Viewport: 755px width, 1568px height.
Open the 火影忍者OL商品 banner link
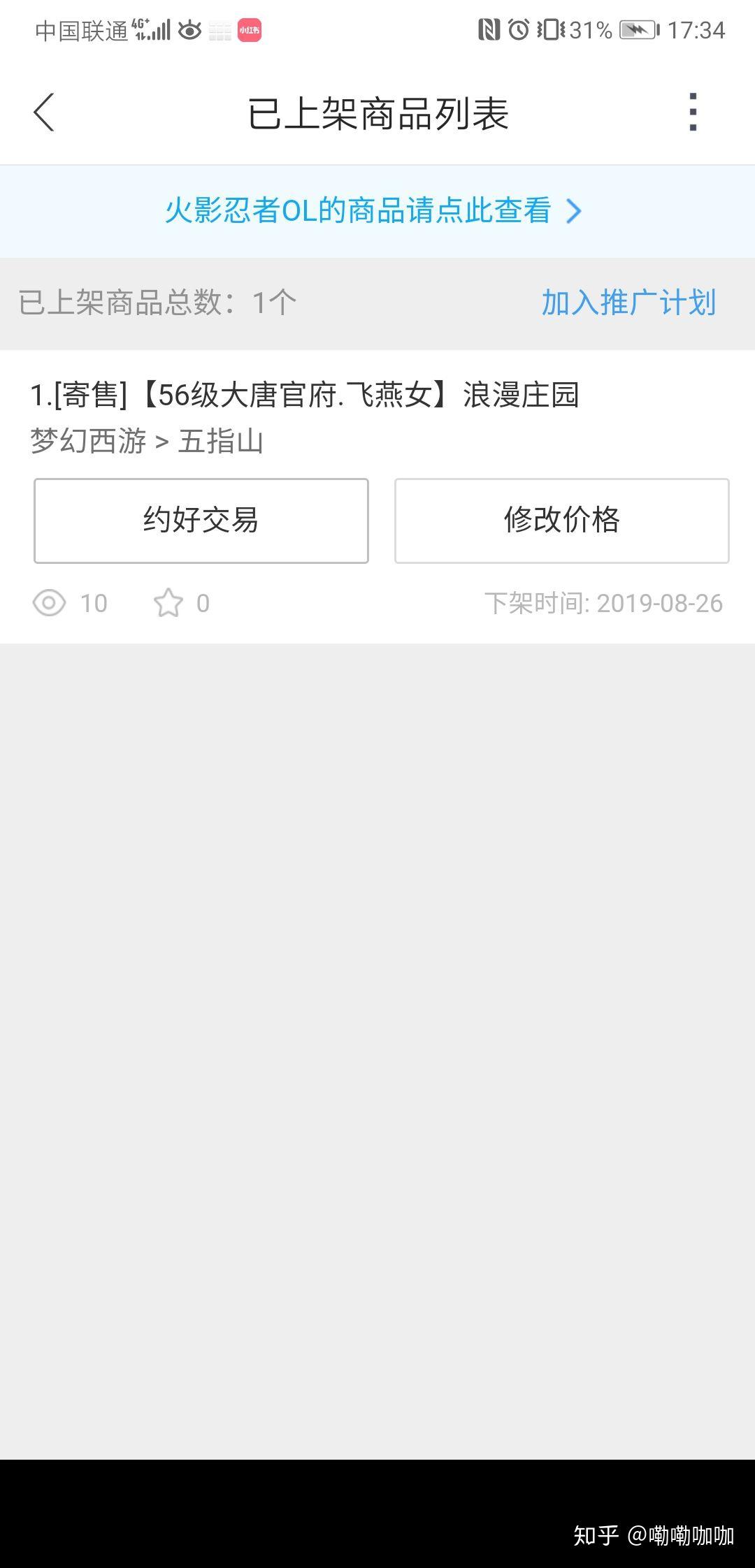(x=377, y=211)
